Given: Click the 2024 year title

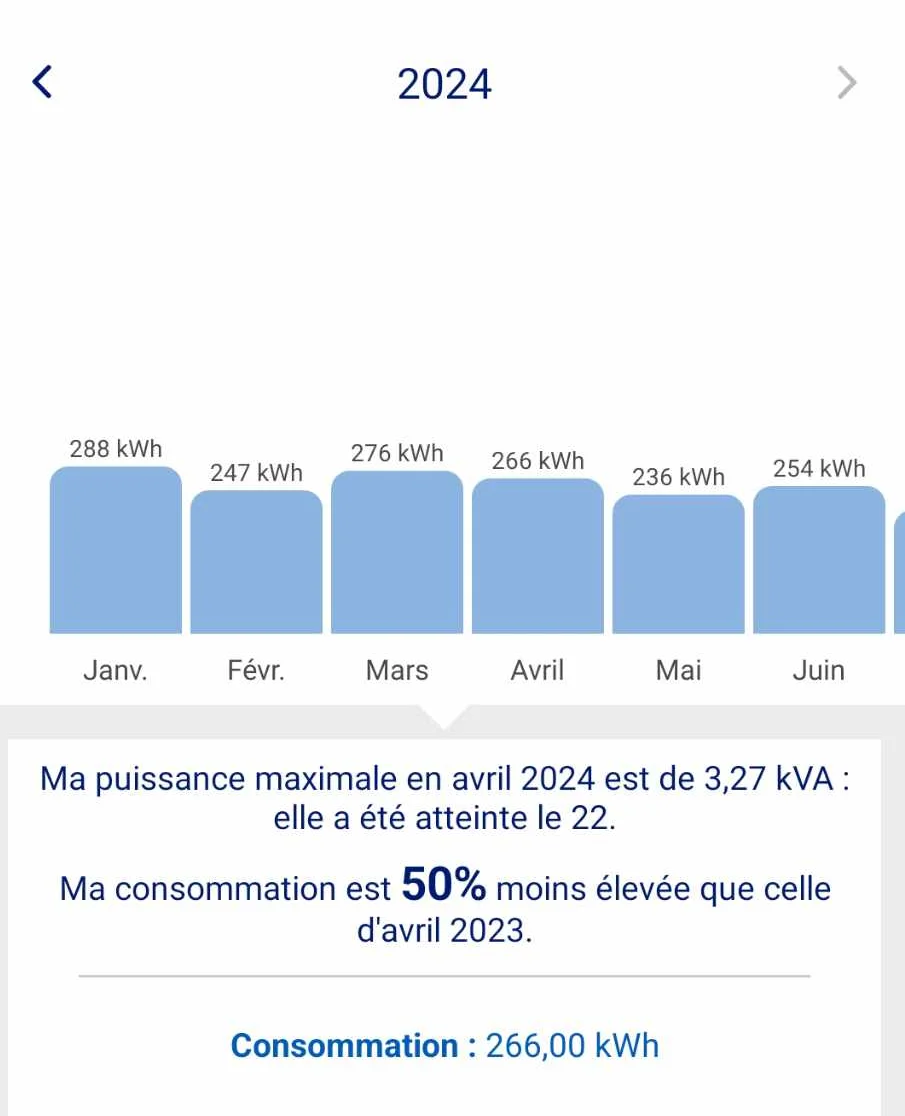Looking at the screenshot, I should tap(444, 84).
